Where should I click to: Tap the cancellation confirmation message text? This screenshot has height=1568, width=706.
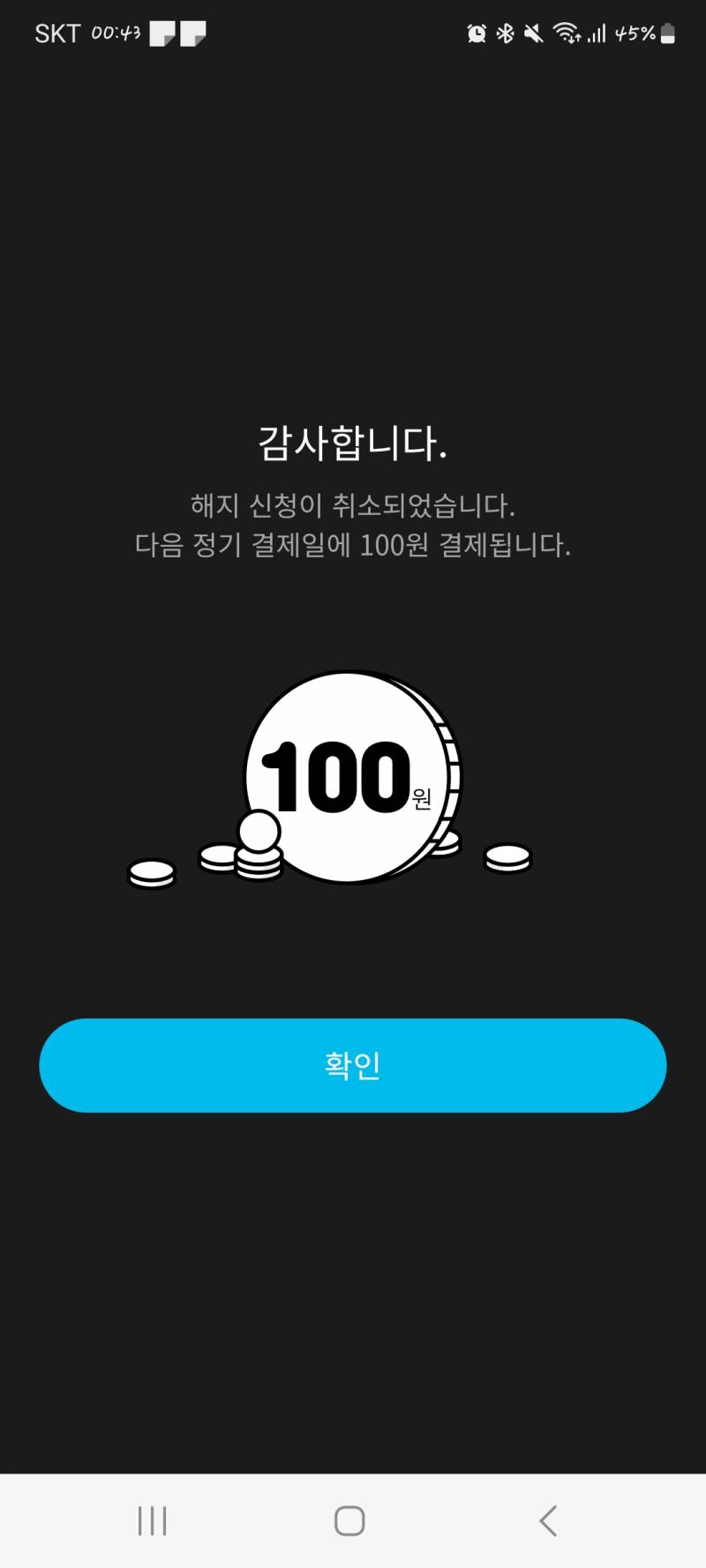pyautogui.click(x=353, y=525)
